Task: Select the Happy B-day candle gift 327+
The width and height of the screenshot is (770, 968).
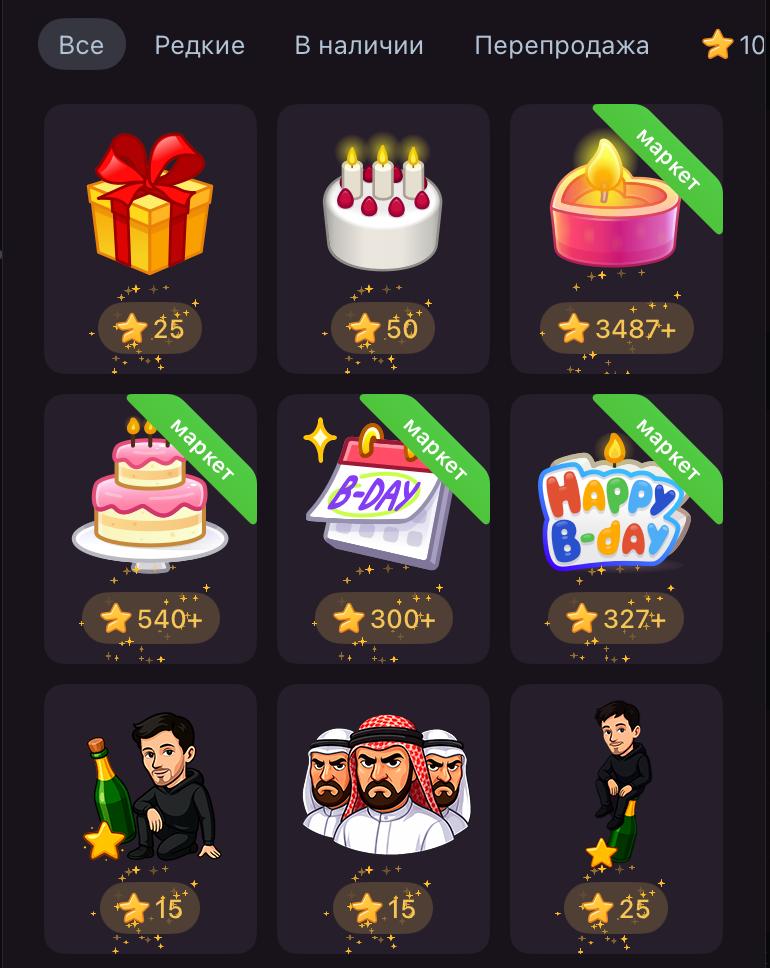Action: point(616,528)
